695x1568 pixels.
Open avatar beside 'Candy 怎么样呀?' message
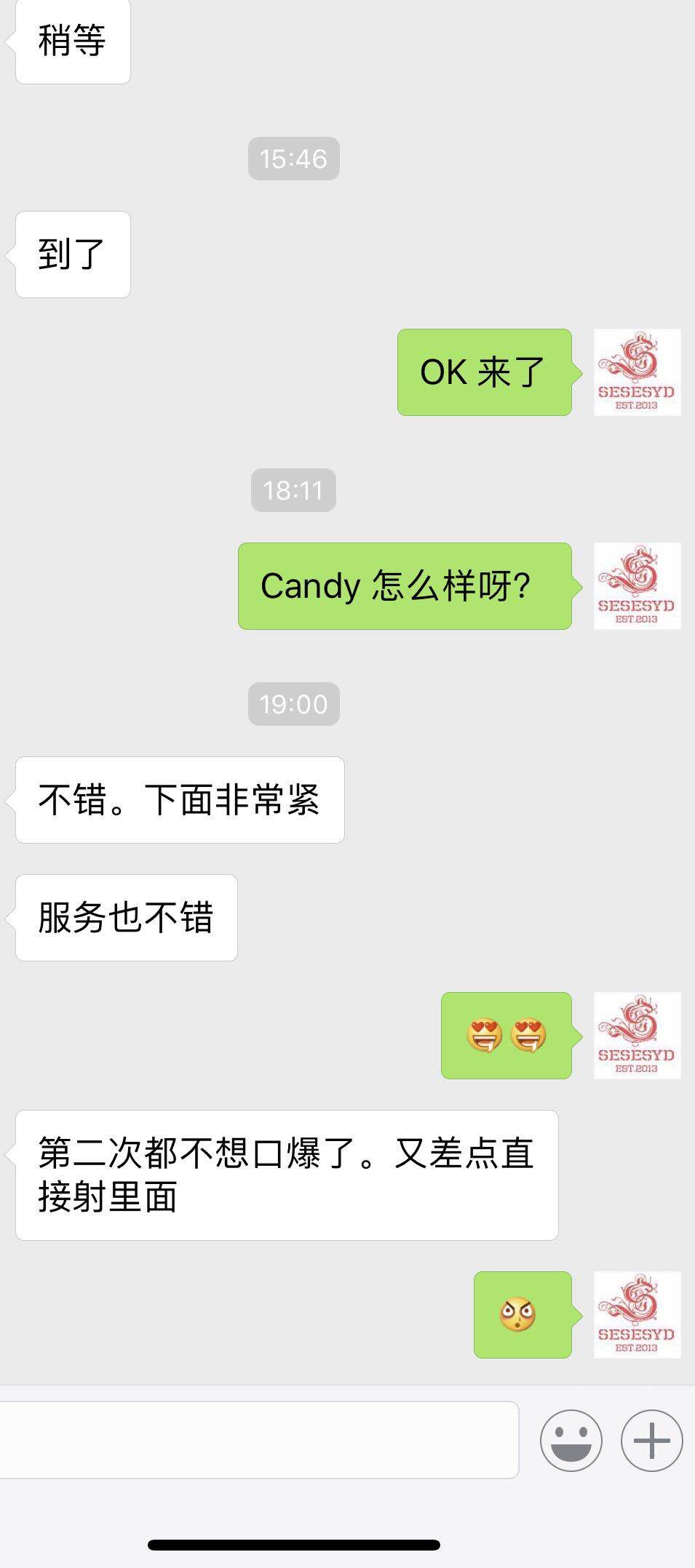pos(637,586)
